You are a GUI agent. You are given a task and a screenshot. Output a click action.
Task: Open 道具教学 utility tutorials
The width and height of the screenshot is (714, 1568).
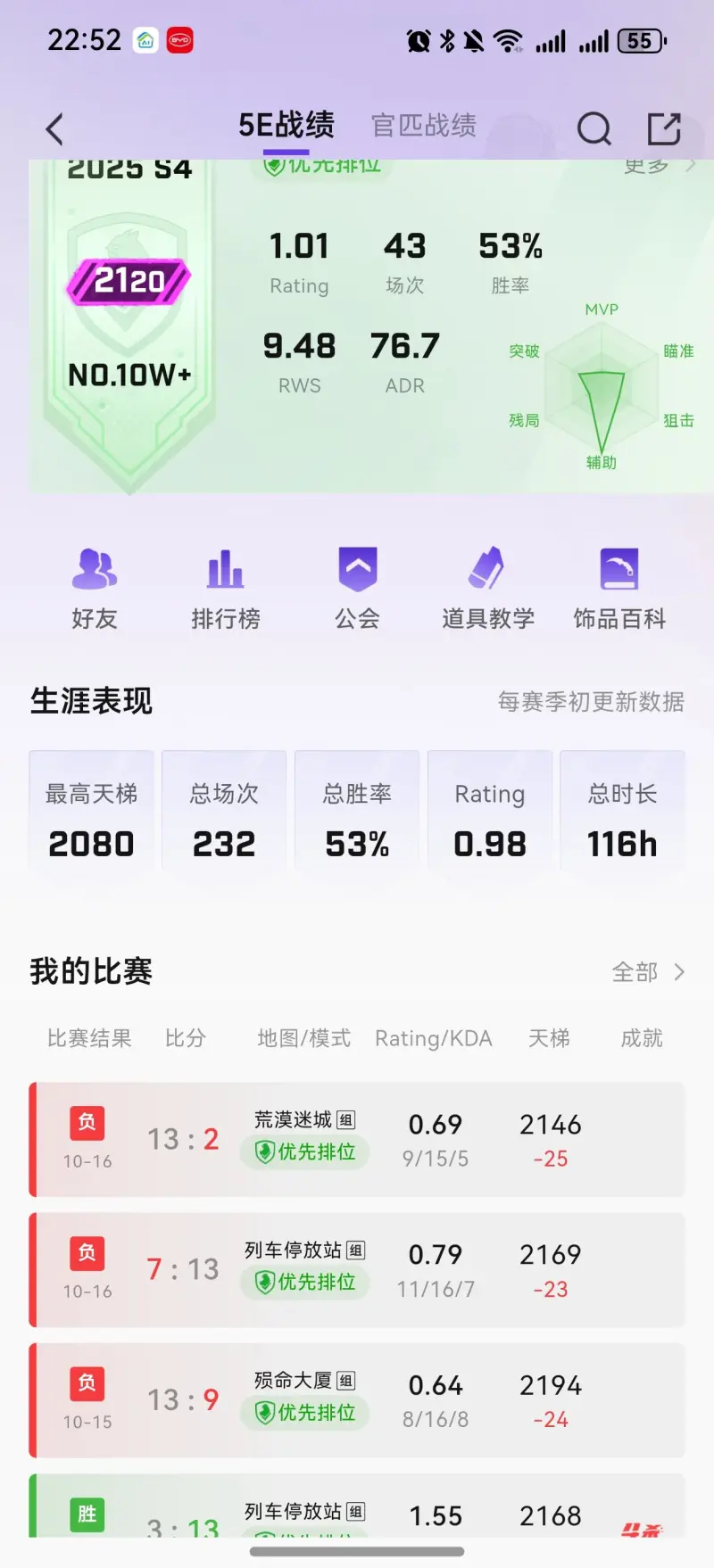coord(488,589)
